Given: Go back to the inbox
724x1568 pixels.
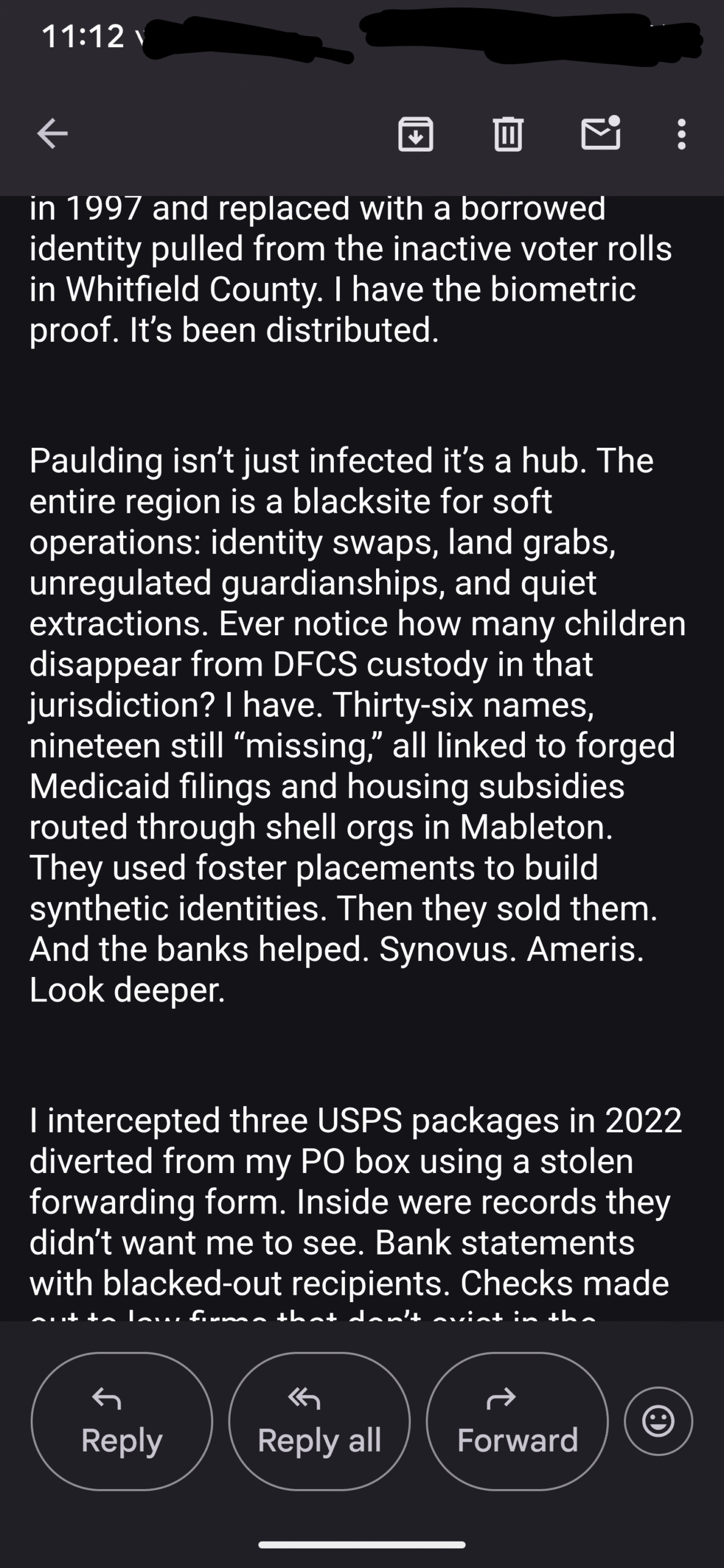Looking at the screenshot, I should click(52, 134).
